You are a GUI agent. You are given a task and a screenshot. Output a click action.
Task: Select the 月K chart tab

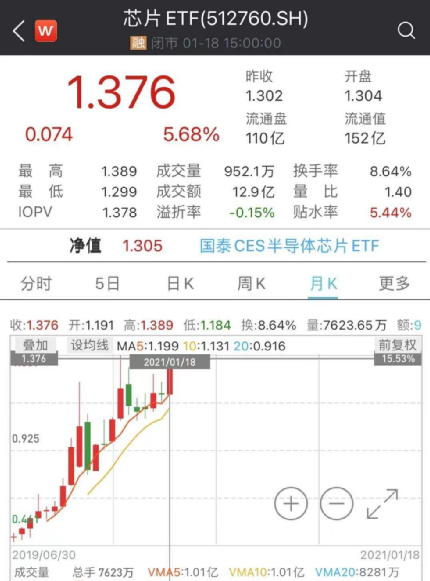click(x=323, y=284)
